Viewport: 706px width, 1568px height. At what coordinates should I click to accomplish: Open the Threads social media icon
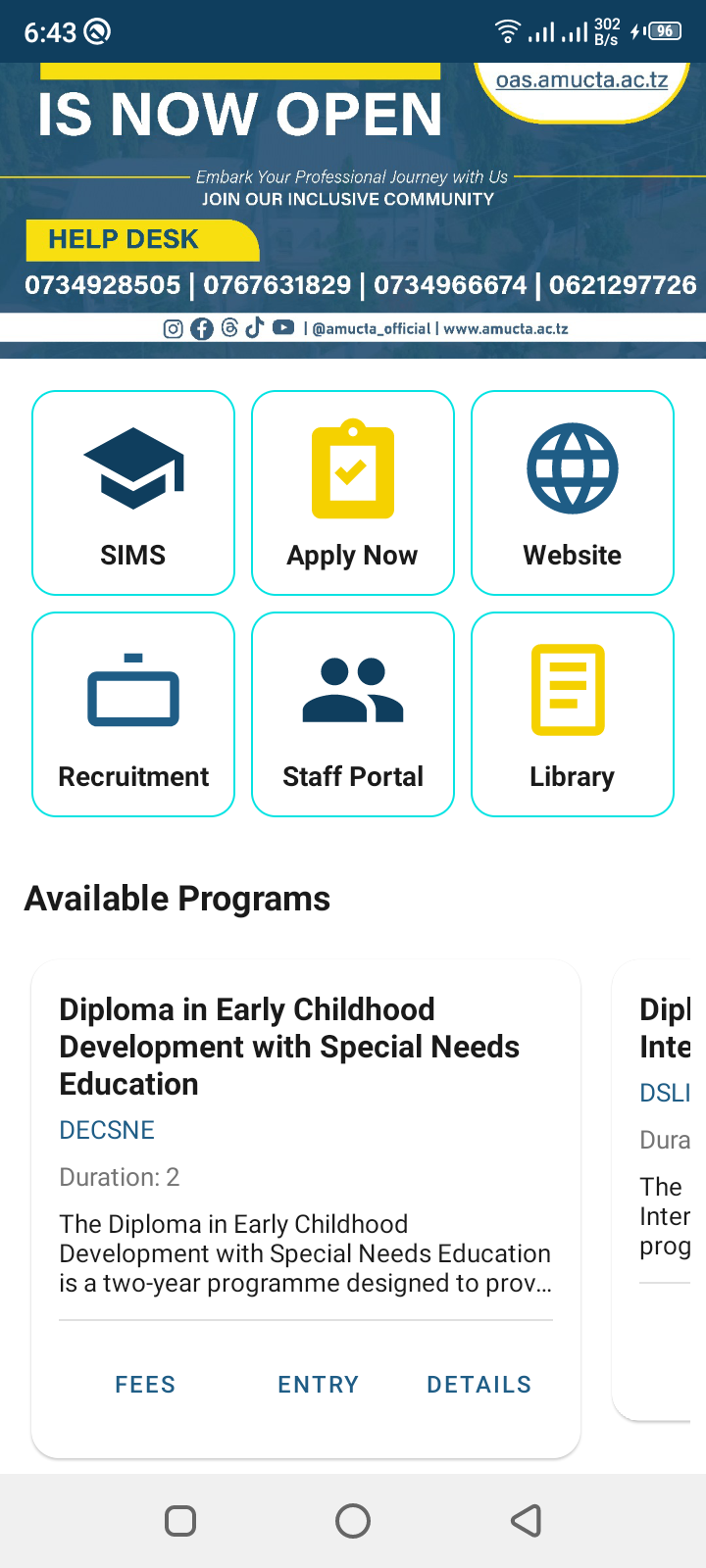point(228,329)
